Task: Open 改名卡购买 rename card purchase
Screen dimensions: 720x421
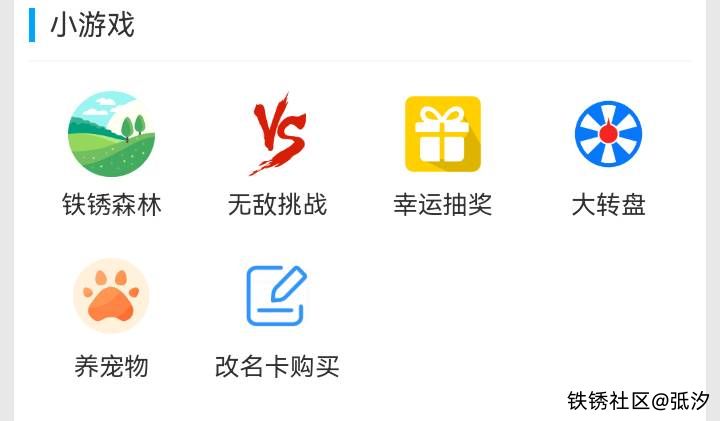Action: [277, 297]
